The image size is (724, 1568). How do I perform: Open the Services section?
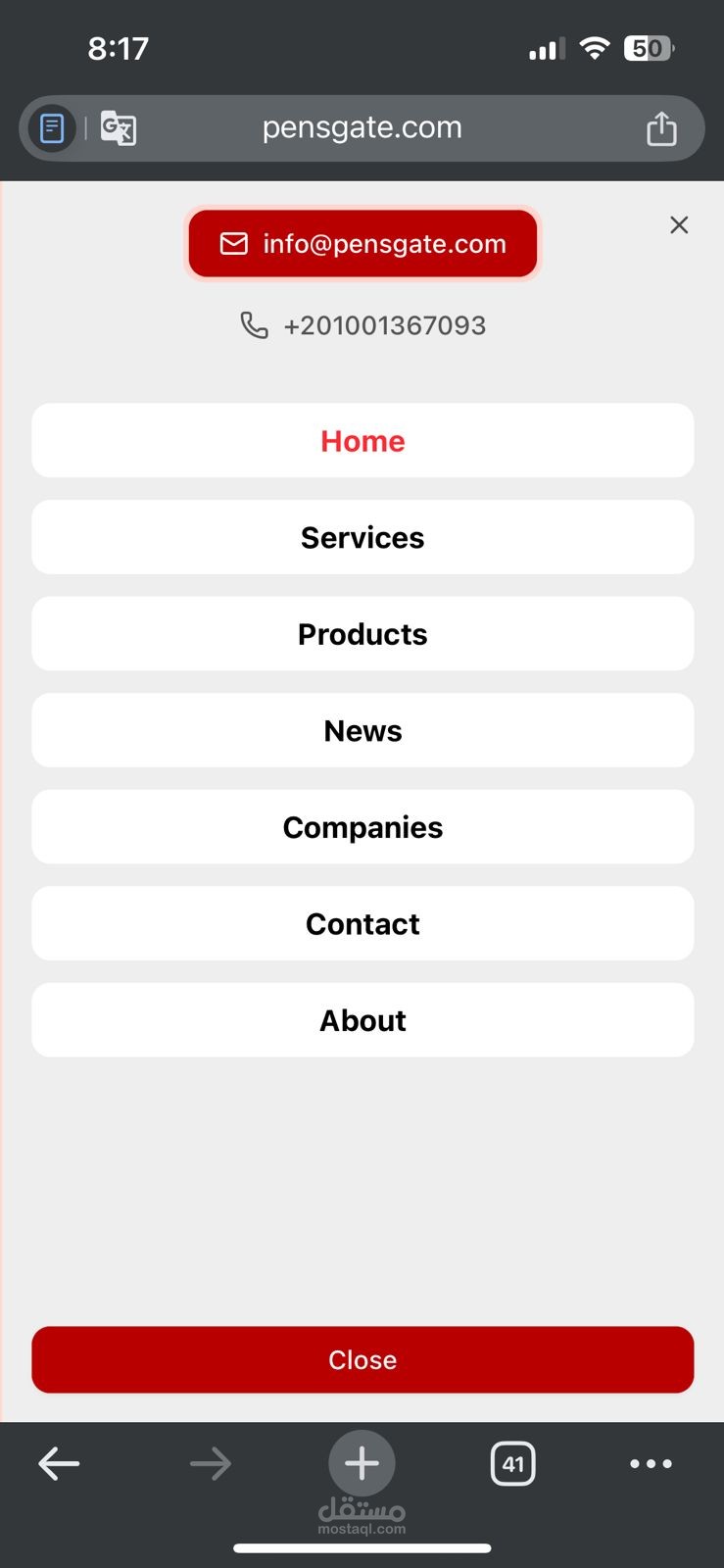point(362,537)
